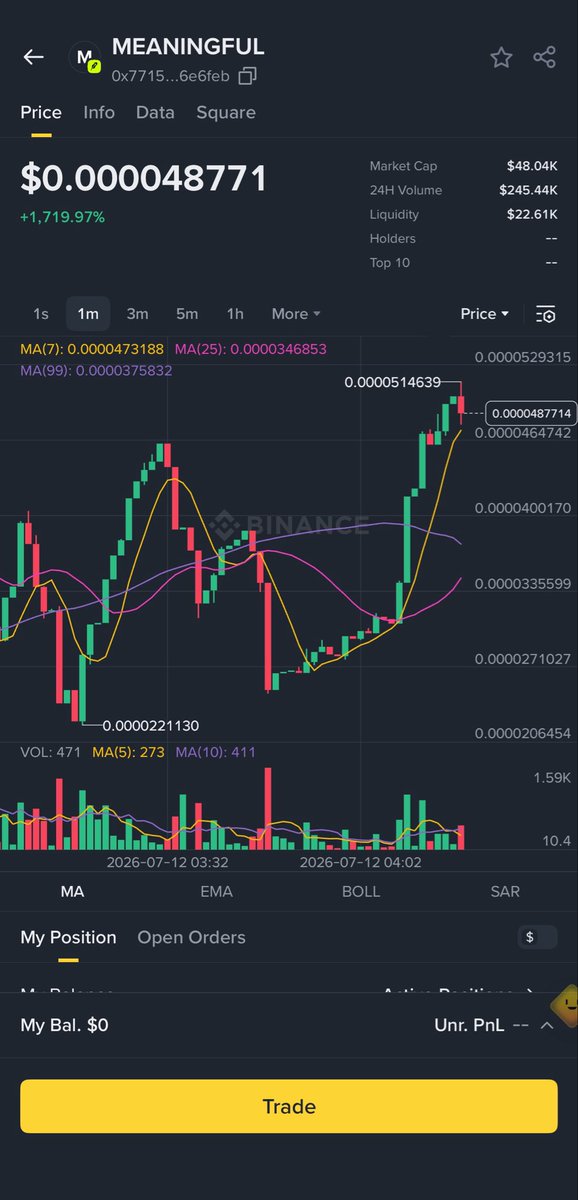Enable the BOLL indicator
The height and width of the screenshot is (1200, 578).
(361, 891)
